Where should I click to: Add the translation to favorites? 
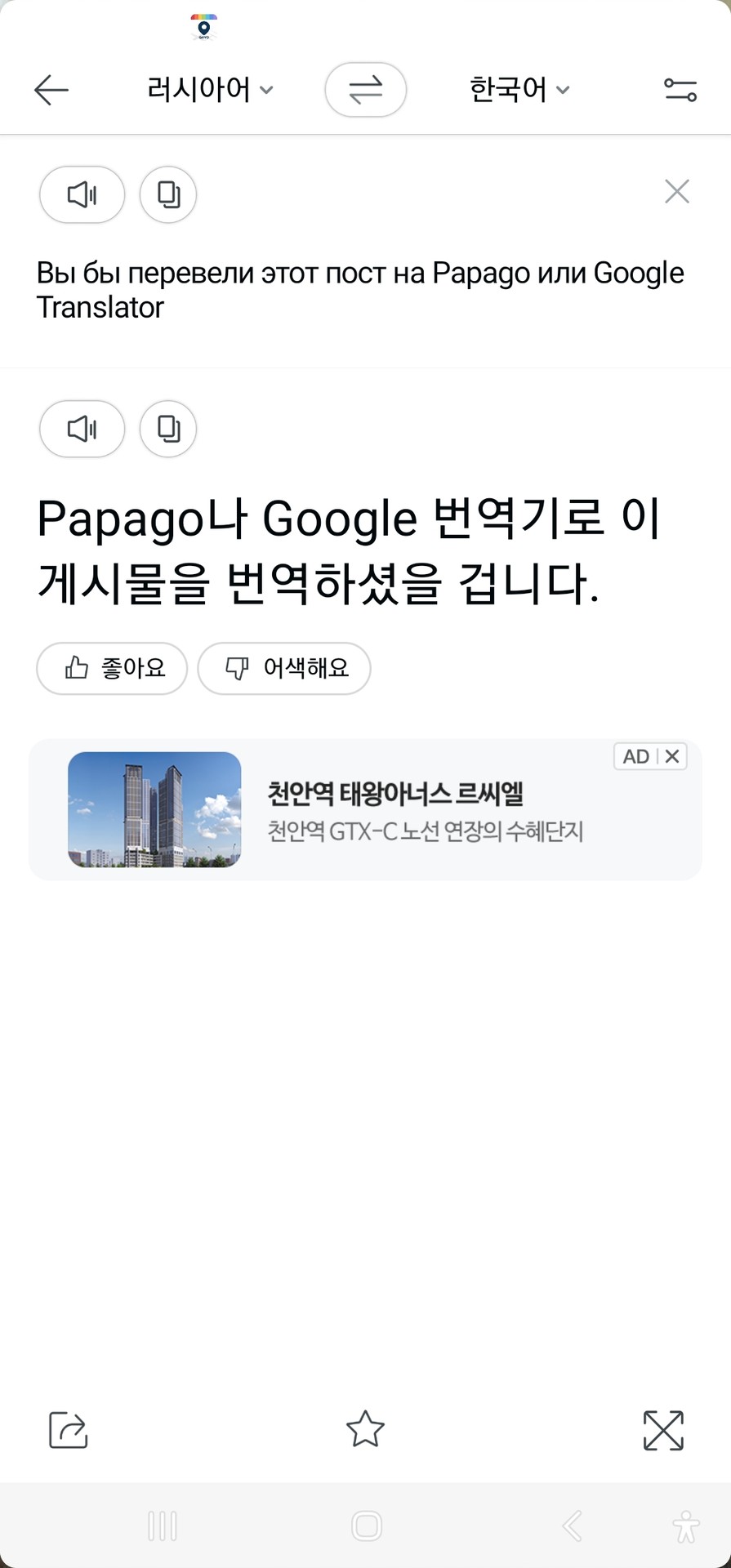[x=365, y=1430]
